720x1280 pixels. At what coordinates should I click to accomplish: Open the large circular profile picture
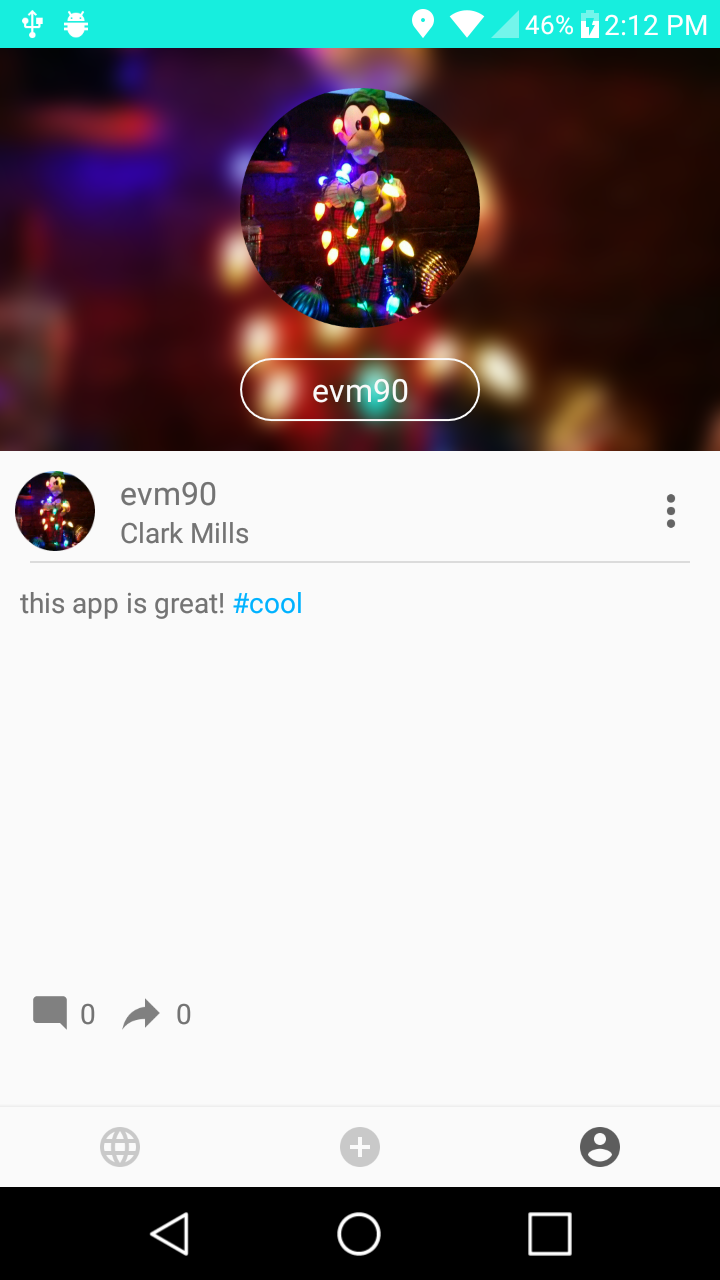click(x=360, y=208)
